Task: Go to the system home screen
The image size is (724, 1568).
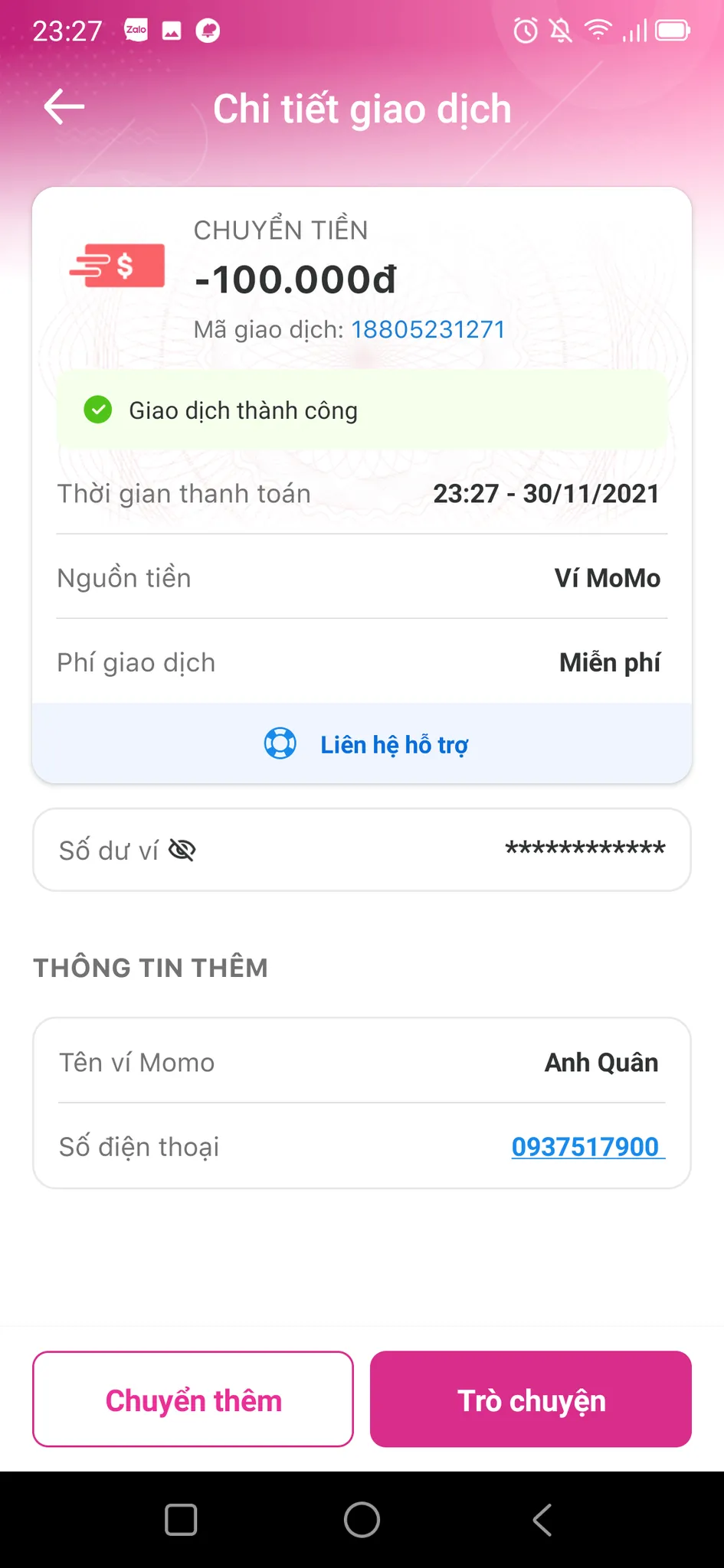Action: pyautogui.click(x=362, y=1520)
